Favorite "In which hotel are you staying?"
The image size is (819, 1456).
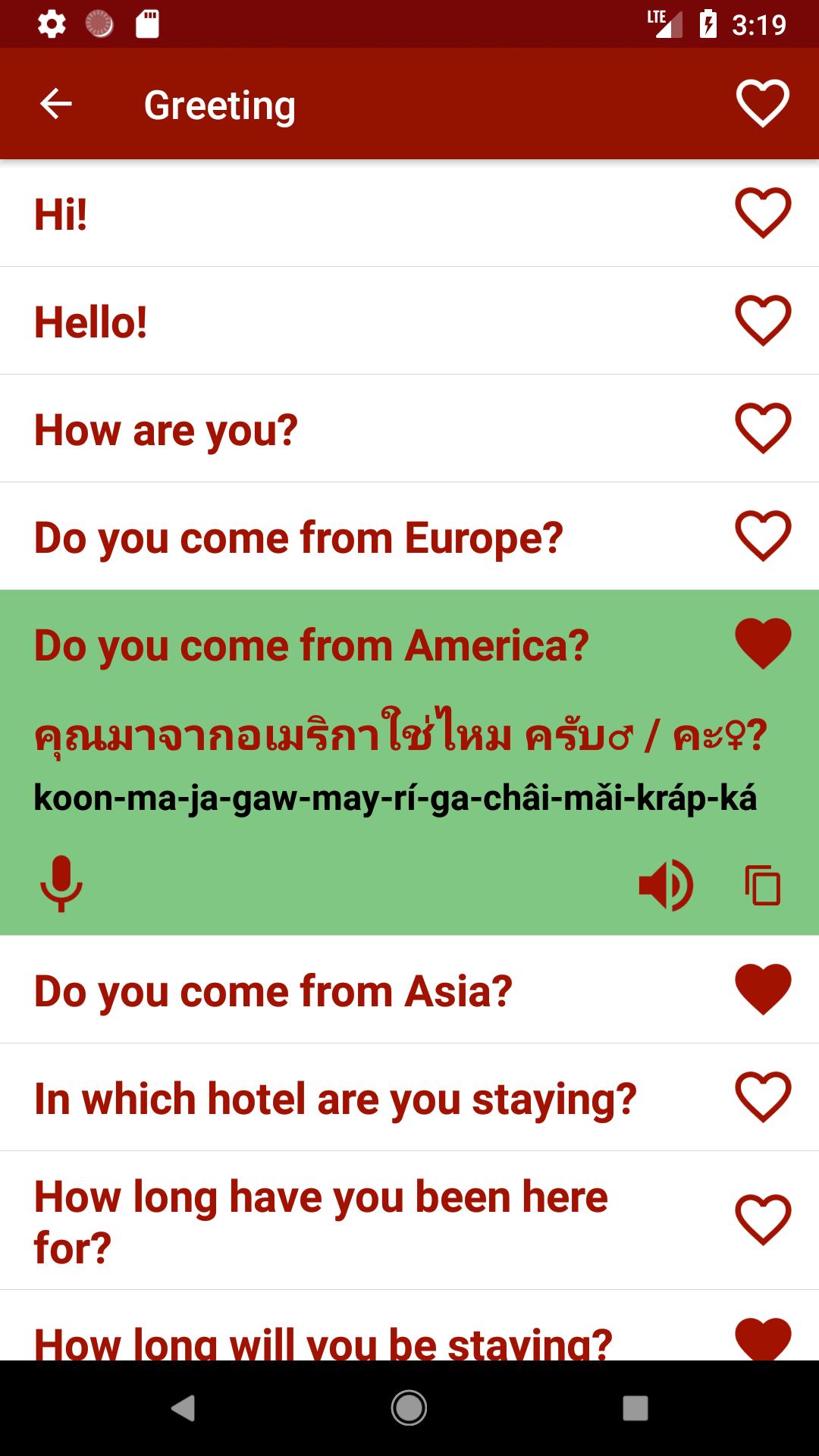tap(762, 1097)
